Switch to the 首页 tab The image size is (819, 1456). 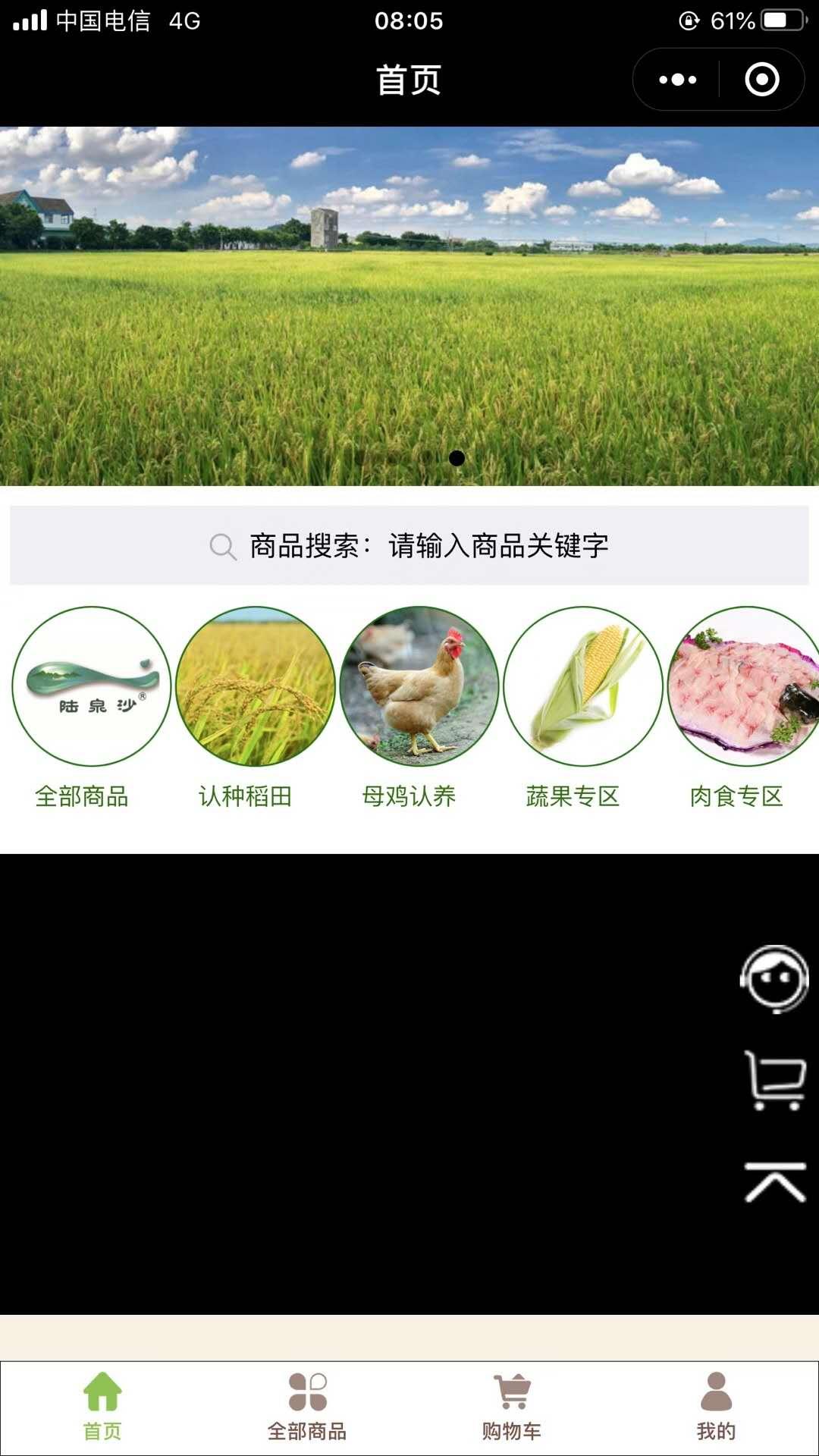coord(102,1407)
